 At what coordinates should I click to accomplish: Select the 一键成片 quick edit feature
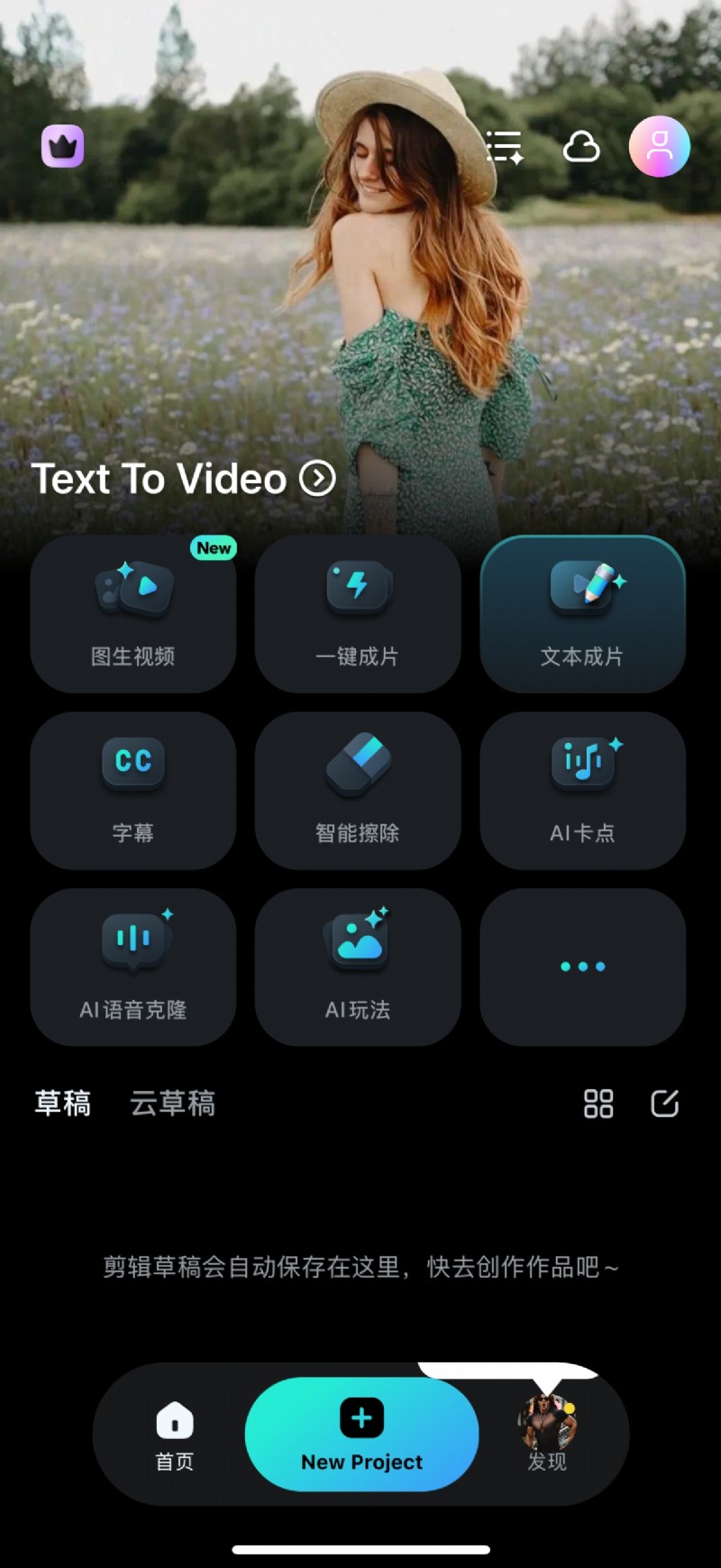[x=358, y=613]
